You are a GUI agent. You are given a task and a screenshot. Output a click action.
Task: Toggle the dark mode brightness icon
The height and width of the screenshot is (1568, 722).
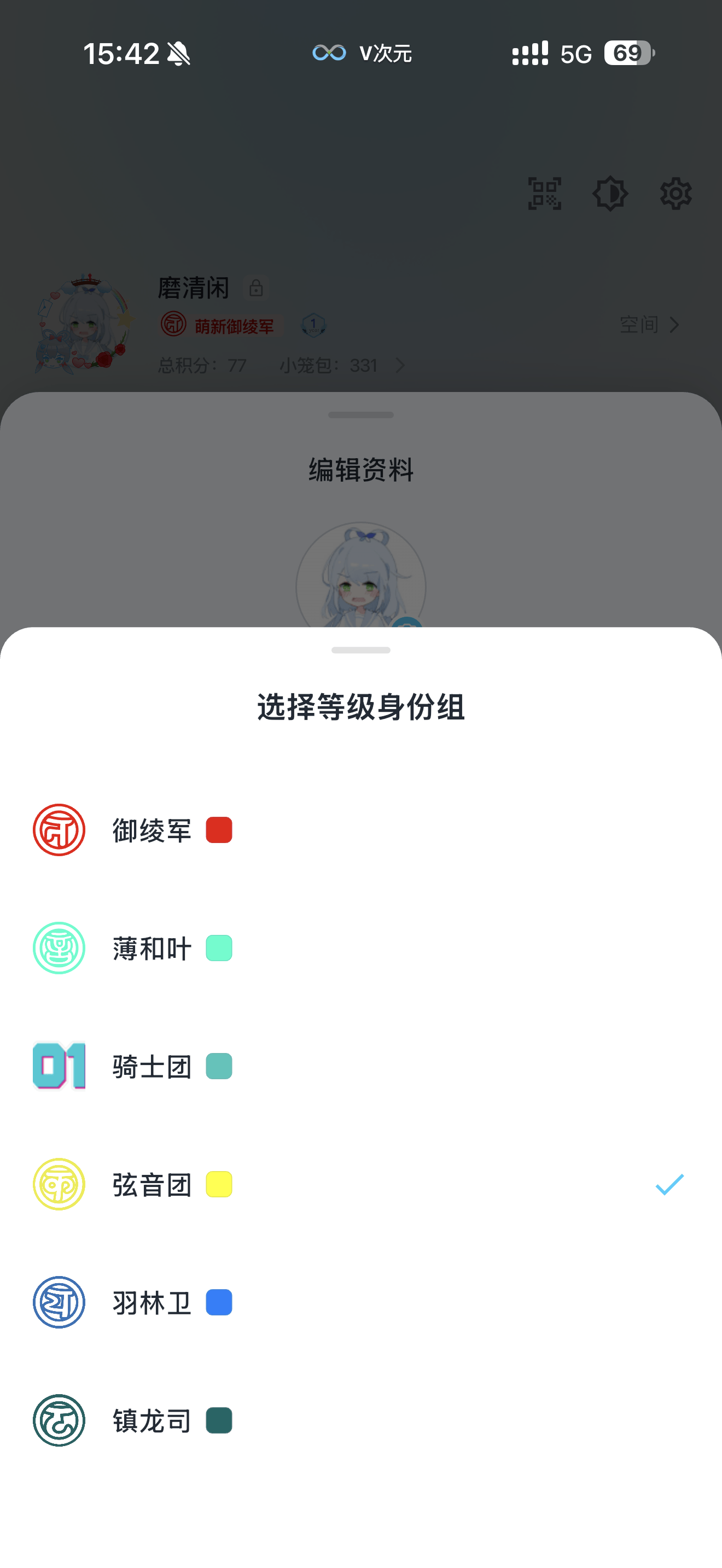(611, 194)
